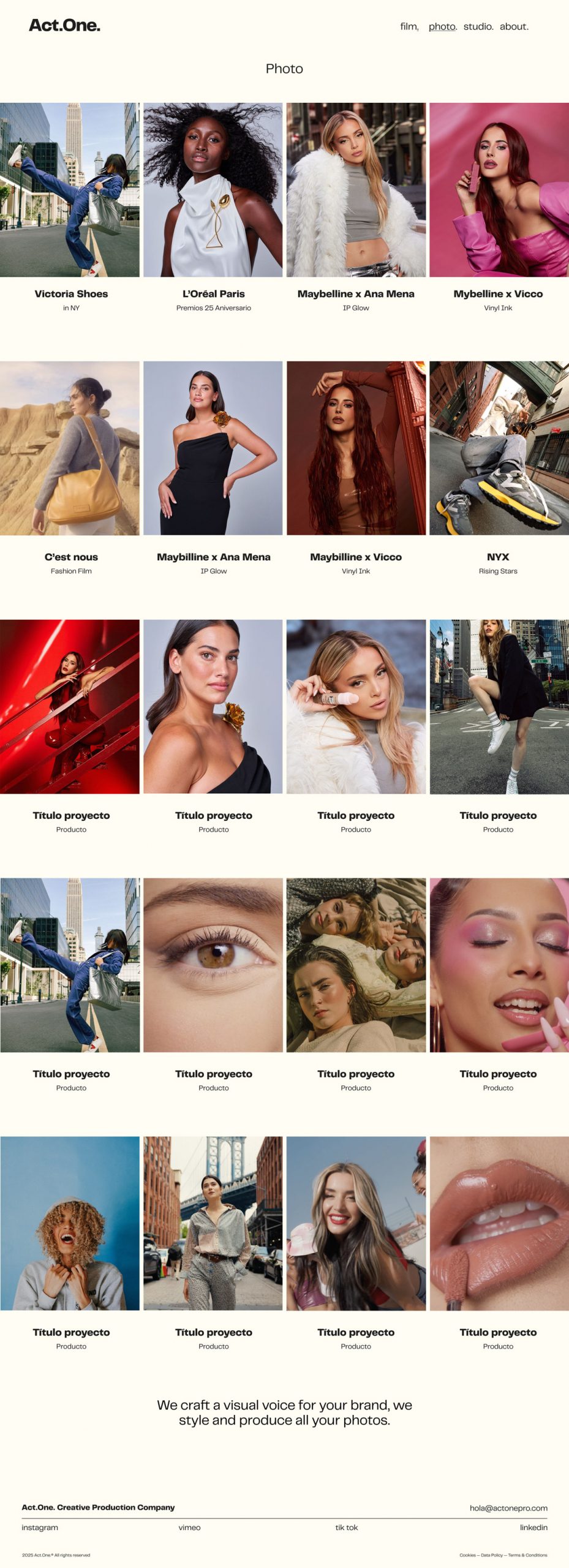
Task: Open Mybelline x Vicco Vinyl Ink project
Action: (x=499, y=190)
